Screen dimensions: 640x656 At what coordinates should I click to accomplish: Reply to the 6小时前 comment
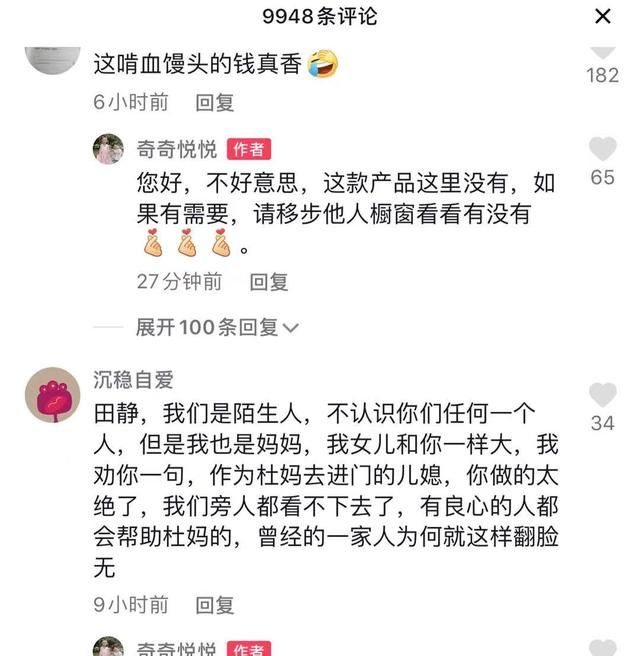(x=214, y=102)
